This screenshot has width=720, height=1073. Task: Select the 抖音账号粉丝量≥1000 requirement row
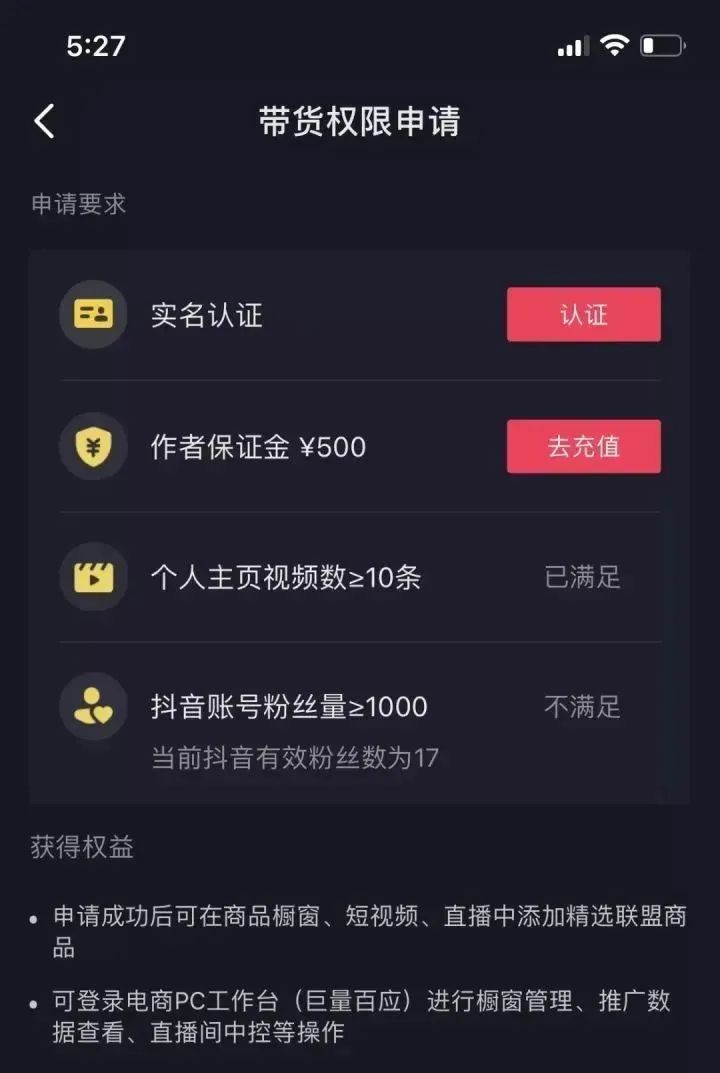pos(290,708)
